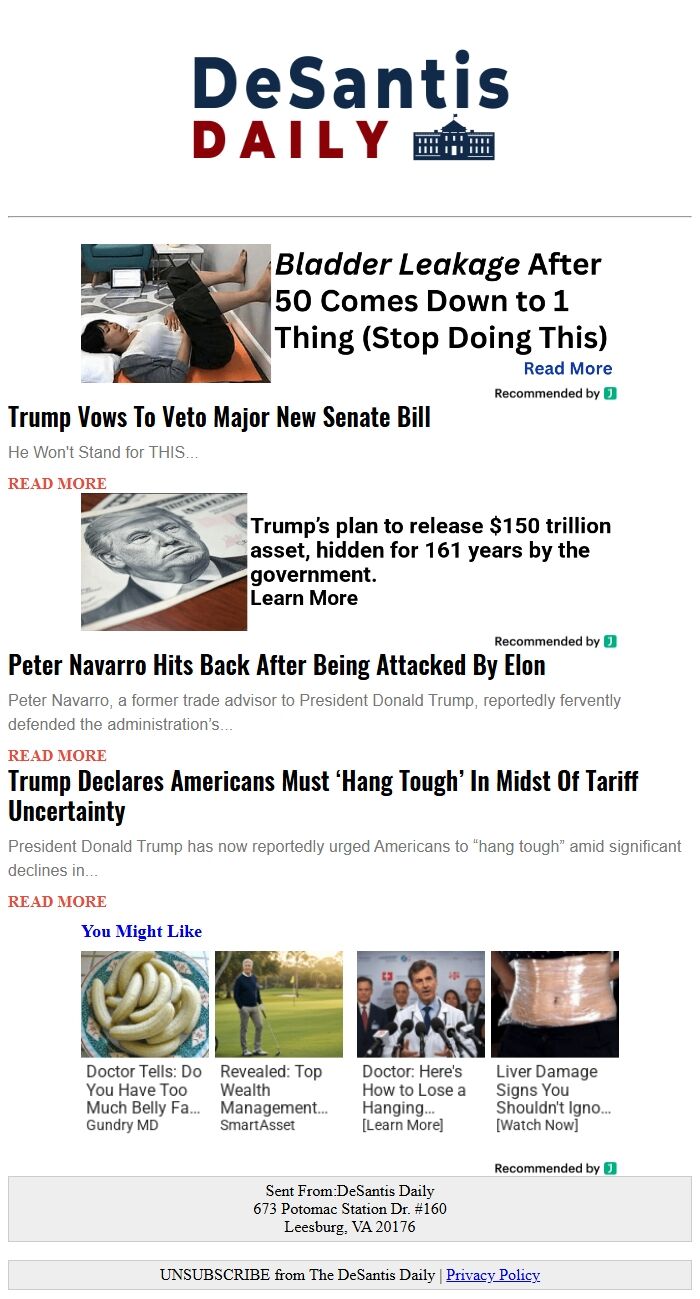Open the SmartAsset wealth management tile
This screenshot has height=1299, width=700.
(x=279, y=1040)
